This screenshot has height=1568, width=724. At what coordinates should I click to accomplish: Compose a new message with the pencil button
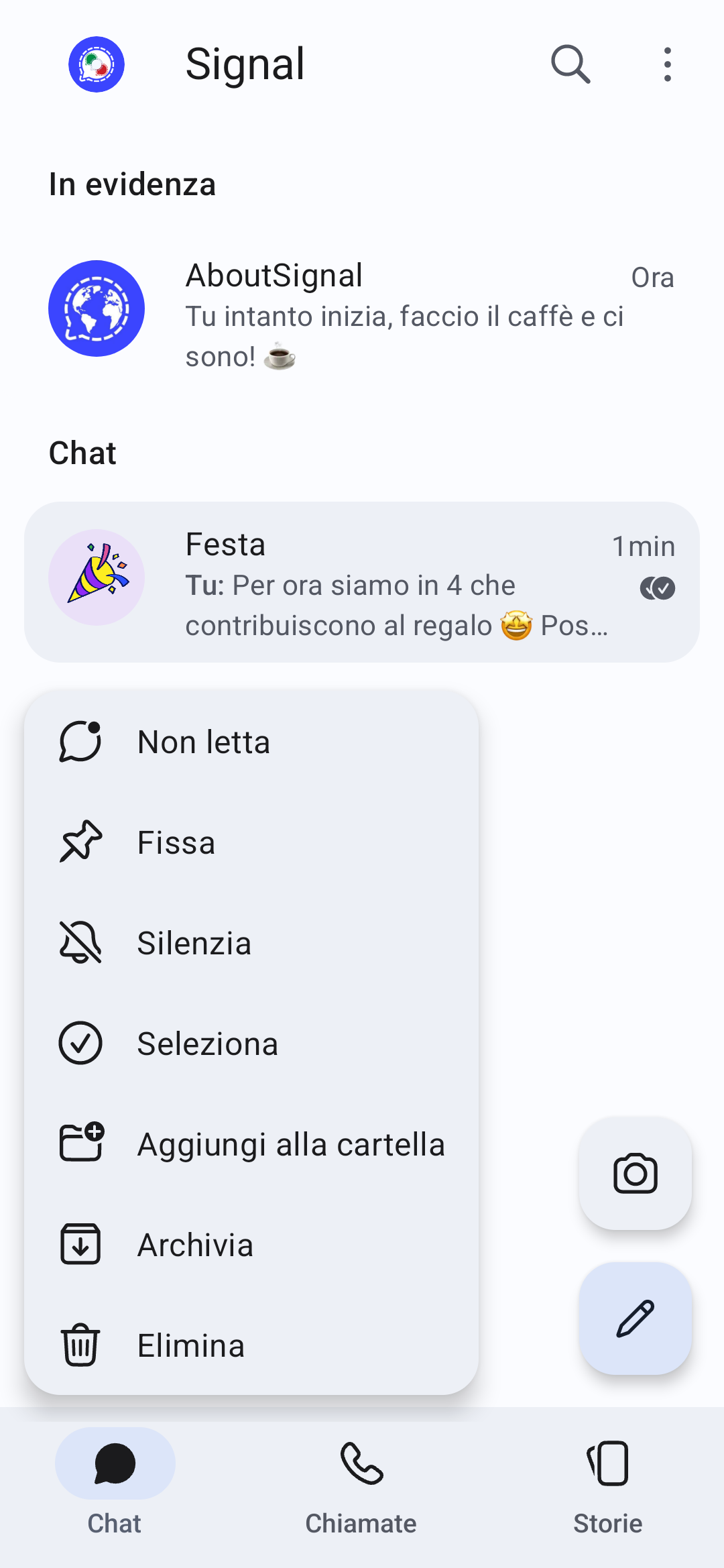pyautogui.click(x=635, y=1319)
